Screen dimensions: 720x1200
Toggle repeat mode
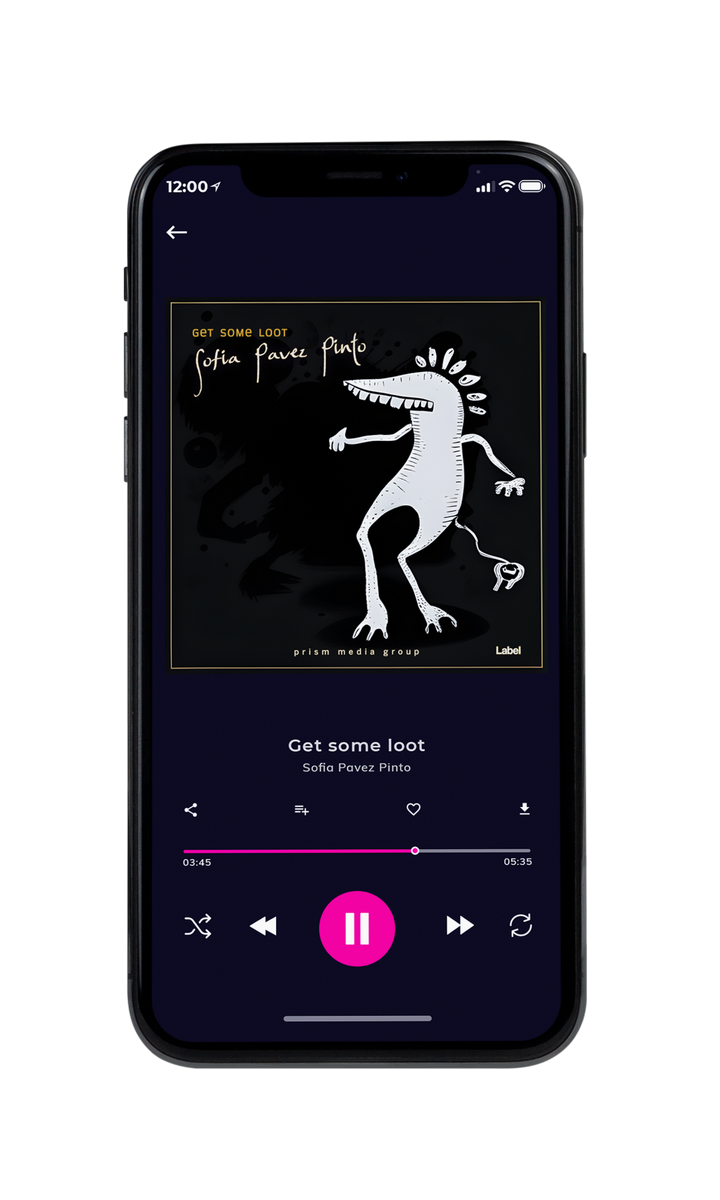[x=521, y=926]
